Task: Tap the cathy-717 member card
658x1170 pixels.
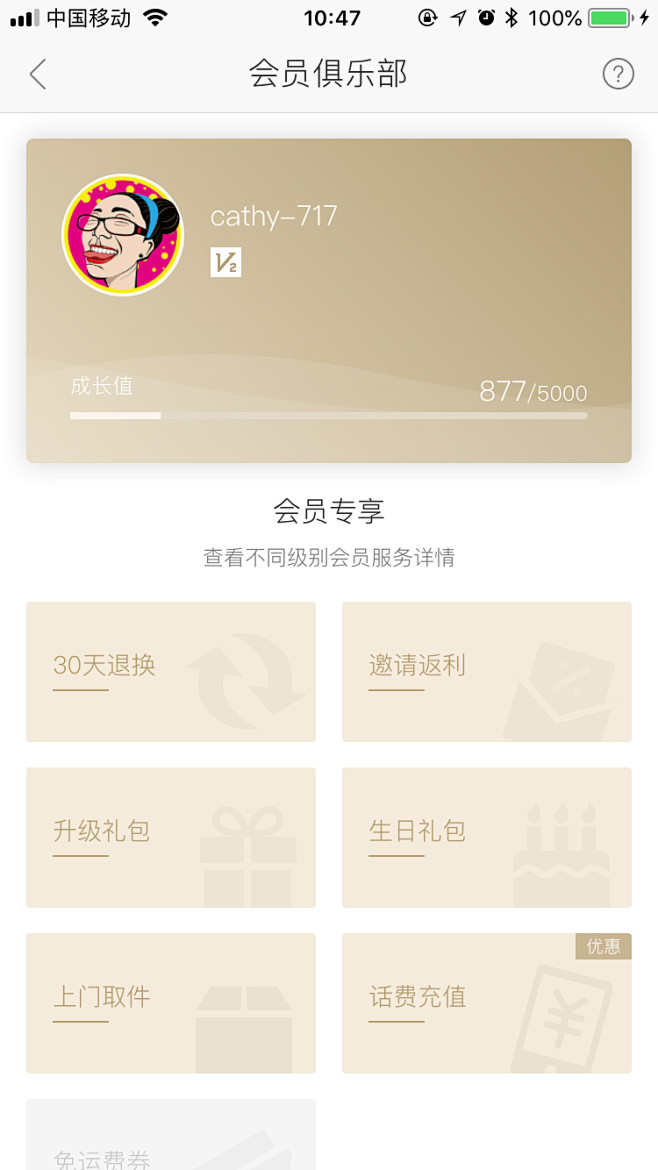Action: coord(328,300)
